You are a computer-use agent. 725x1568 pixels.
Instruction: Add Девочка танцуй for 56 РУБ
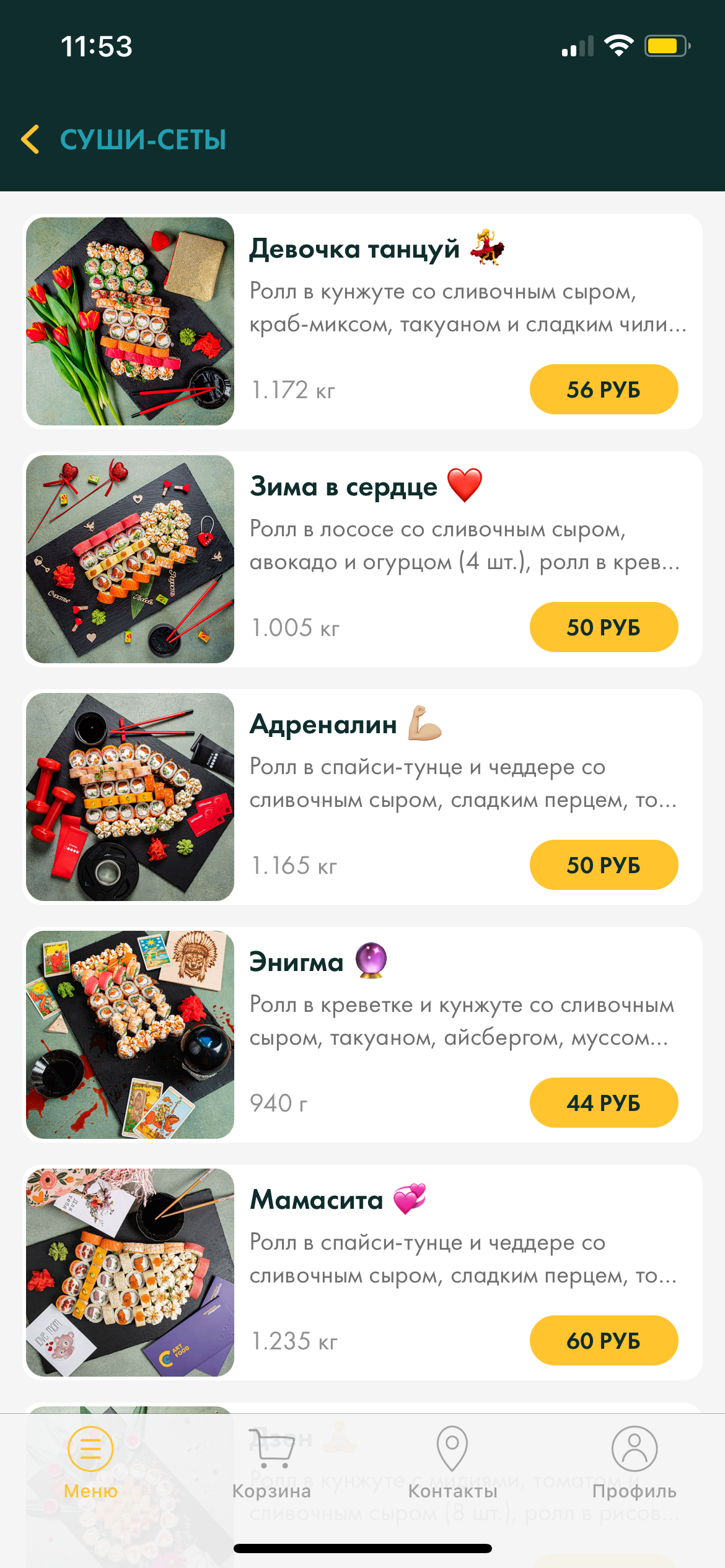(603, 390)
